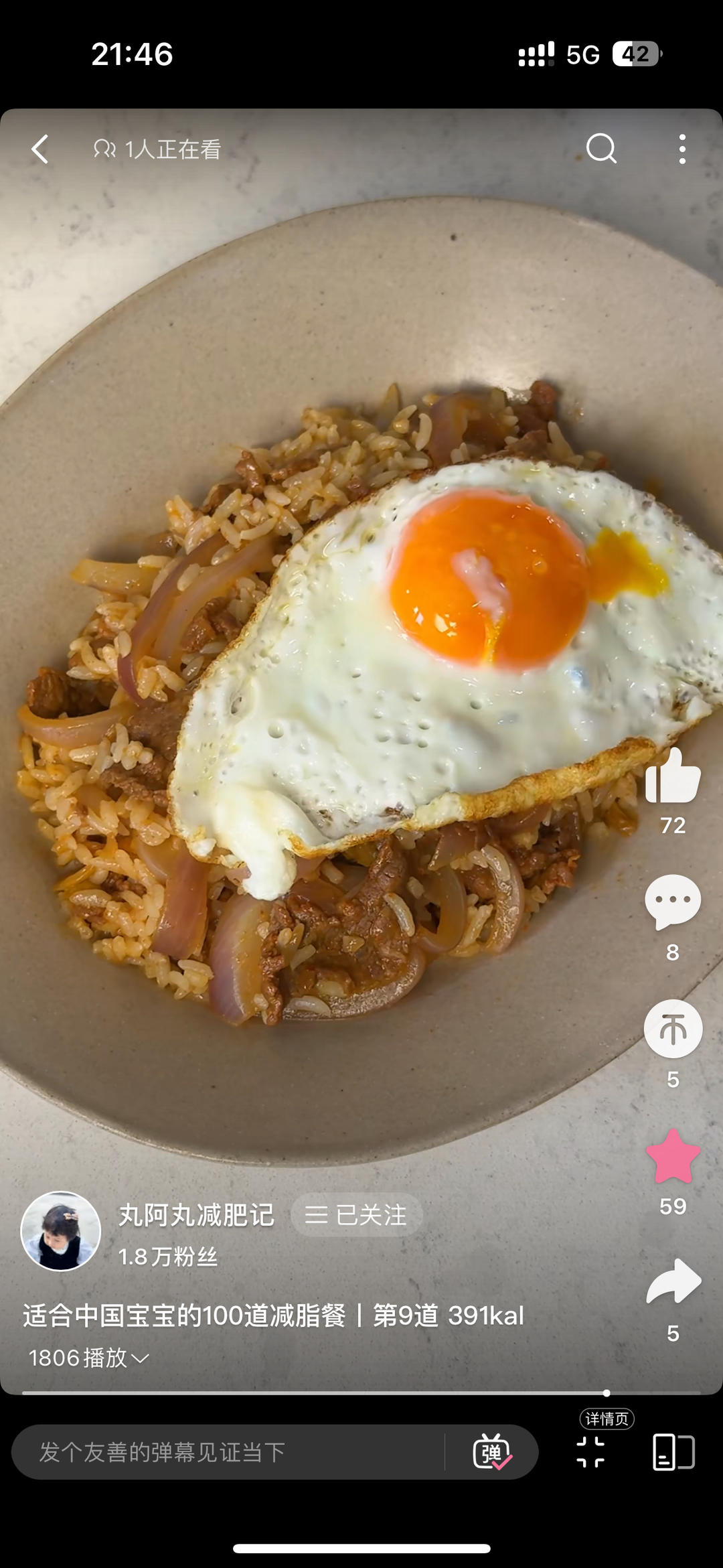Open the 详情页 collapse view icon
The width and height of the screenshot is (723, 1568).
(x=590, y=1451)
